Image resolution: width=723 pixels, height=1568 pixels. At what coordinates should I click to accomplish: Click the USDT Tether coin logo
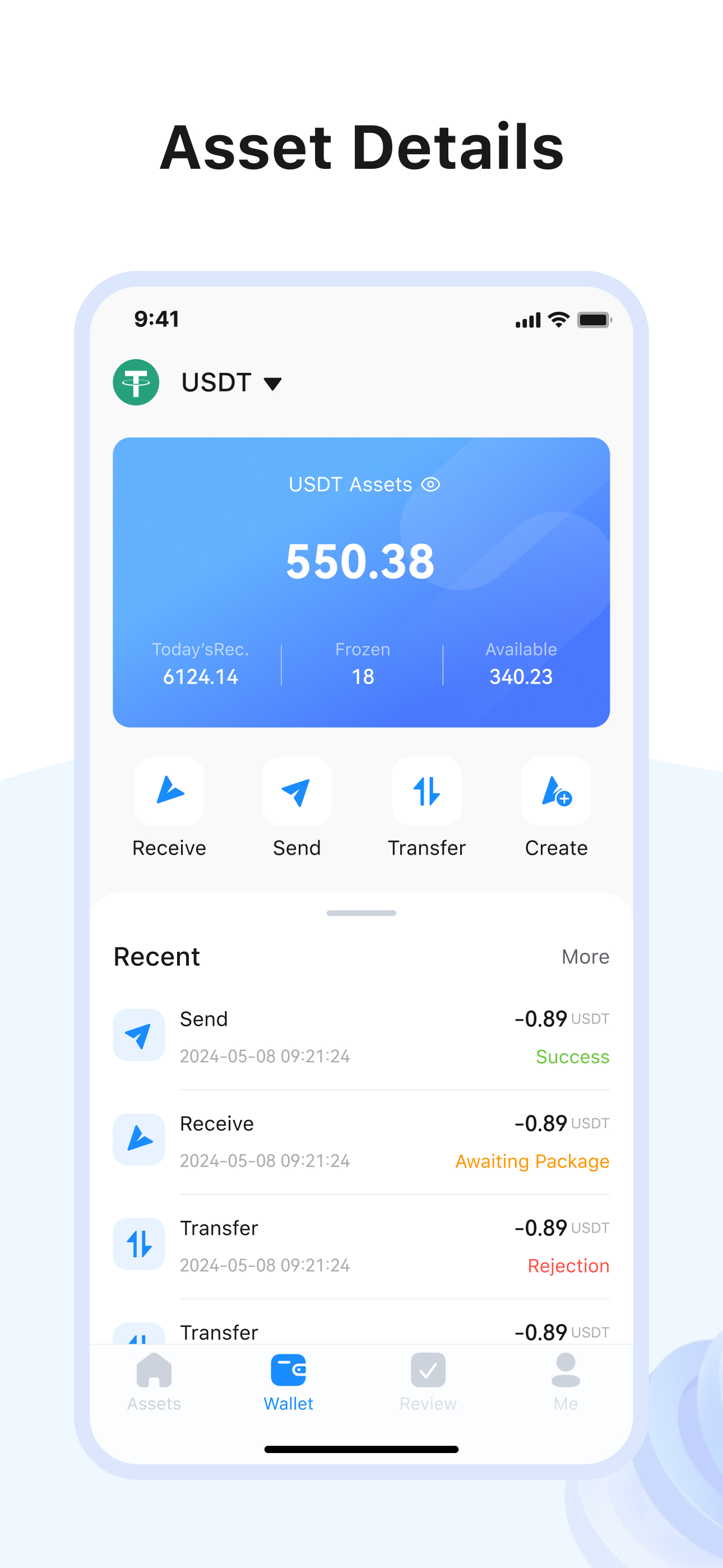click(x=136, y=382)
